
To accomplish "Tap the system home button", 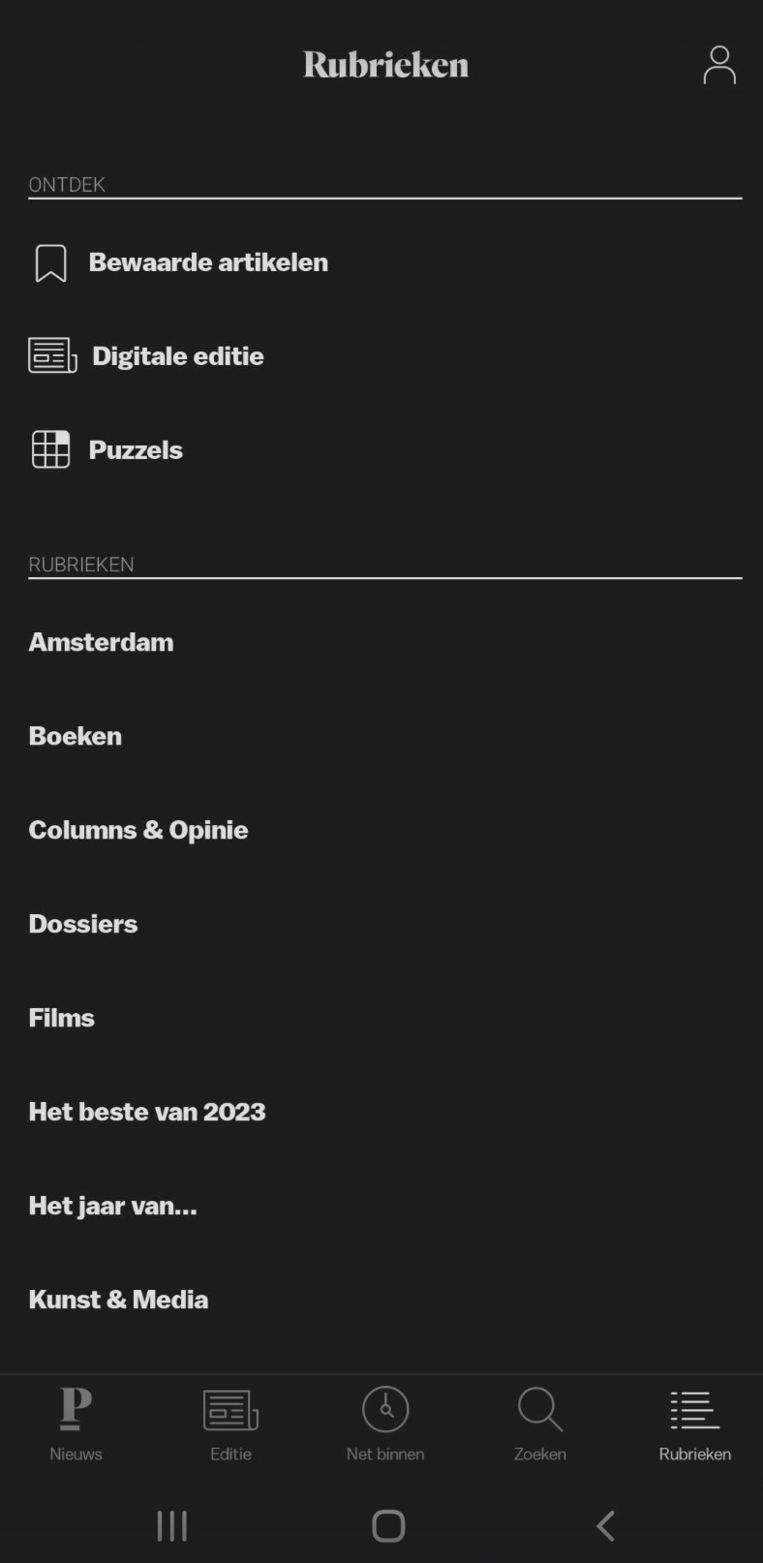I will (x=388, y=1526).
